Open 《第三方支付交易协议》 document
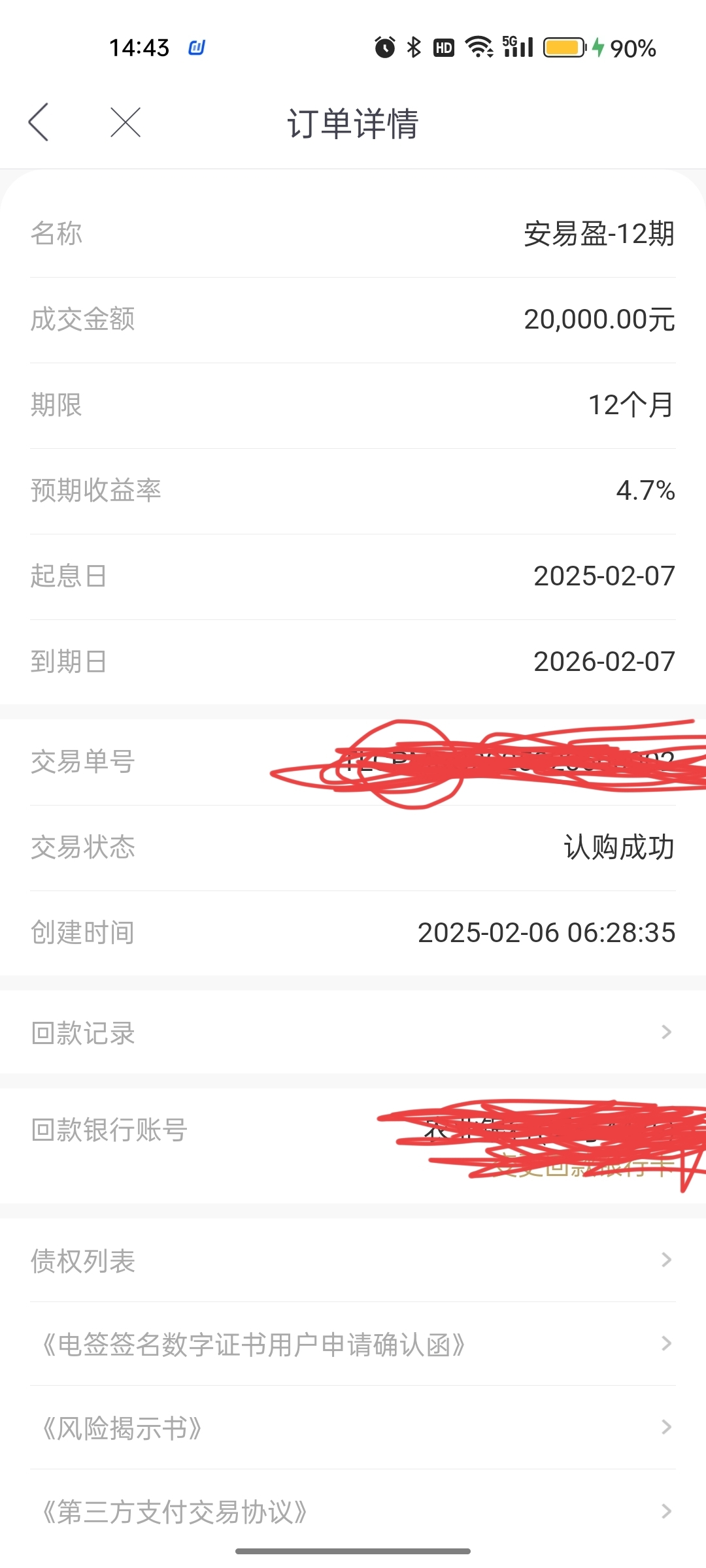This screenshot has height=1568, width=706. (353, 1511)
